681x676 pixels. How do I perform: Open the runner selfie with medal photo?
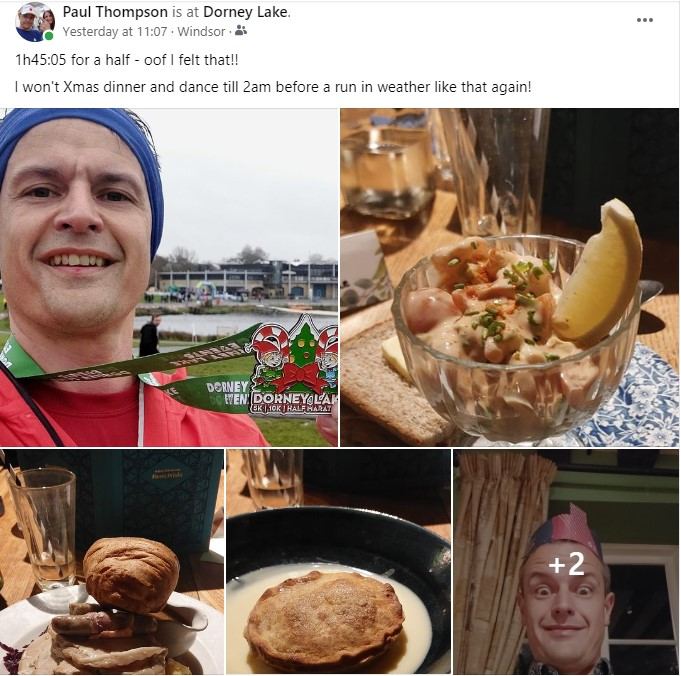tap(169, 277)
